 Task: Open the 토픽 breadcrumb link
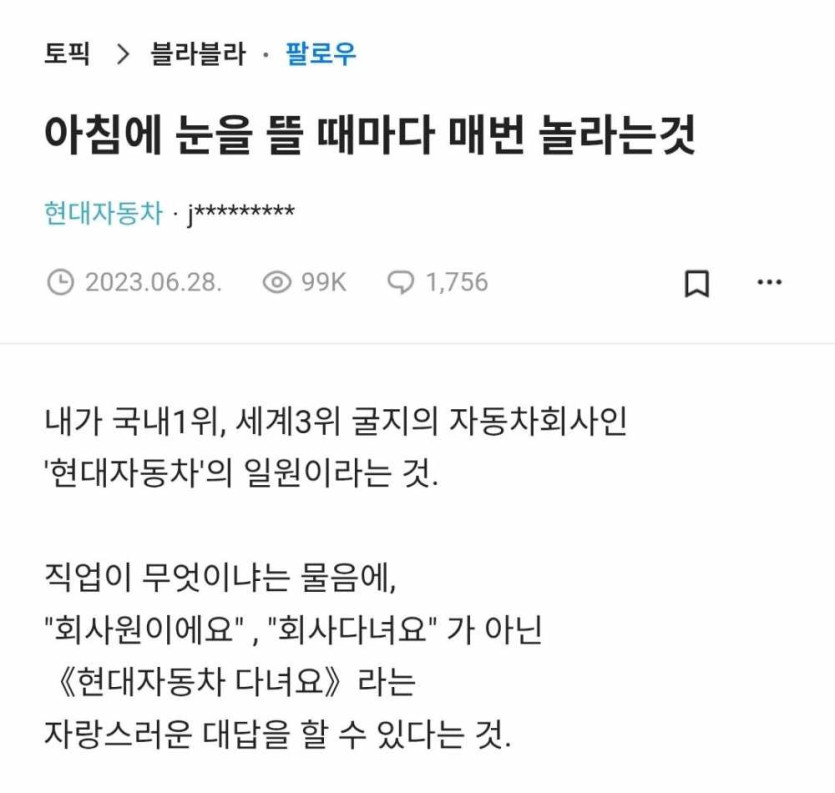[67, 53]
